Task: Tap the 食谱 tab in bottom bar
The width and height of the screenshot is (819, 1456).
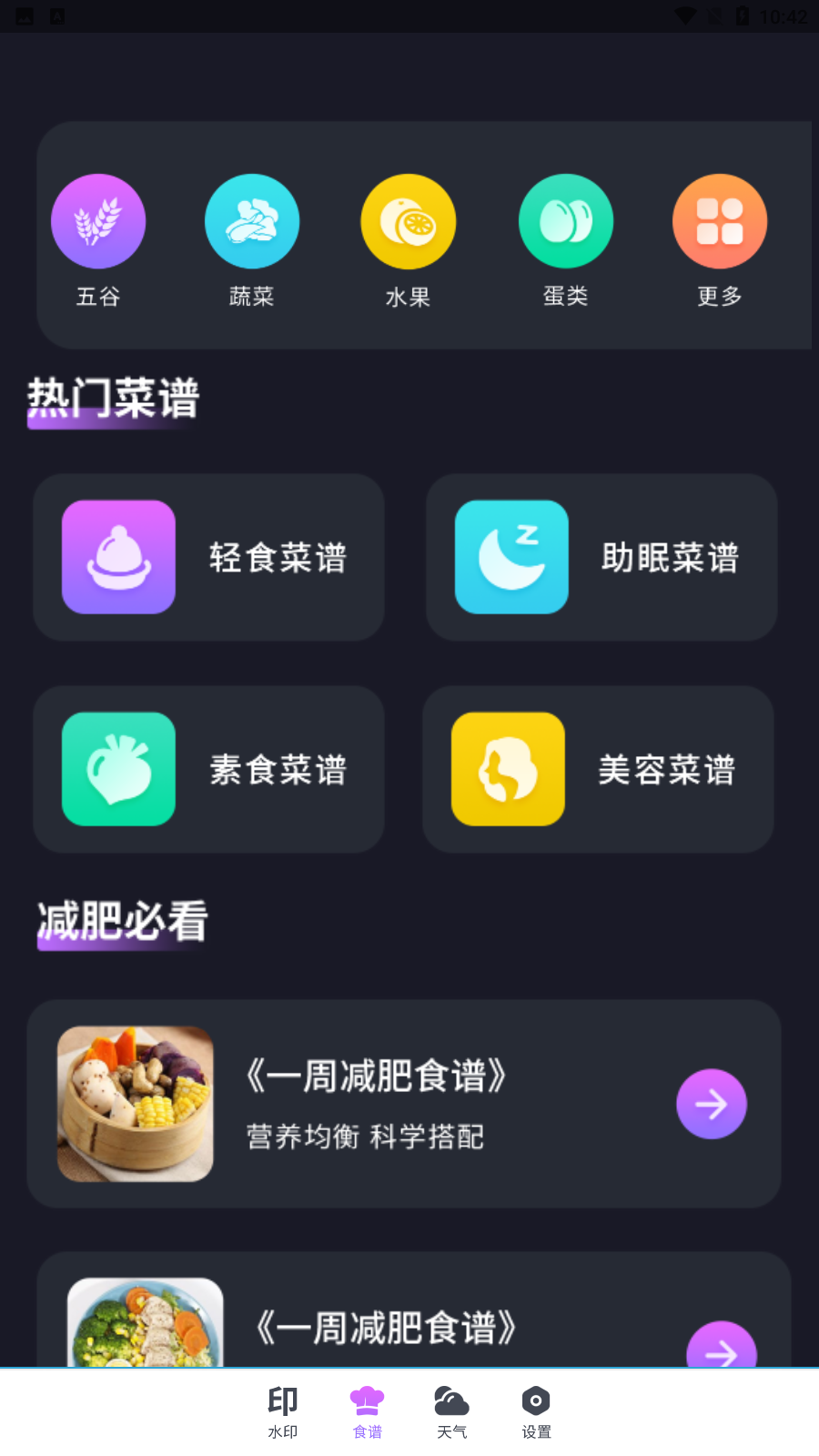Action: pyautogui.click(x=368, y=1411)
